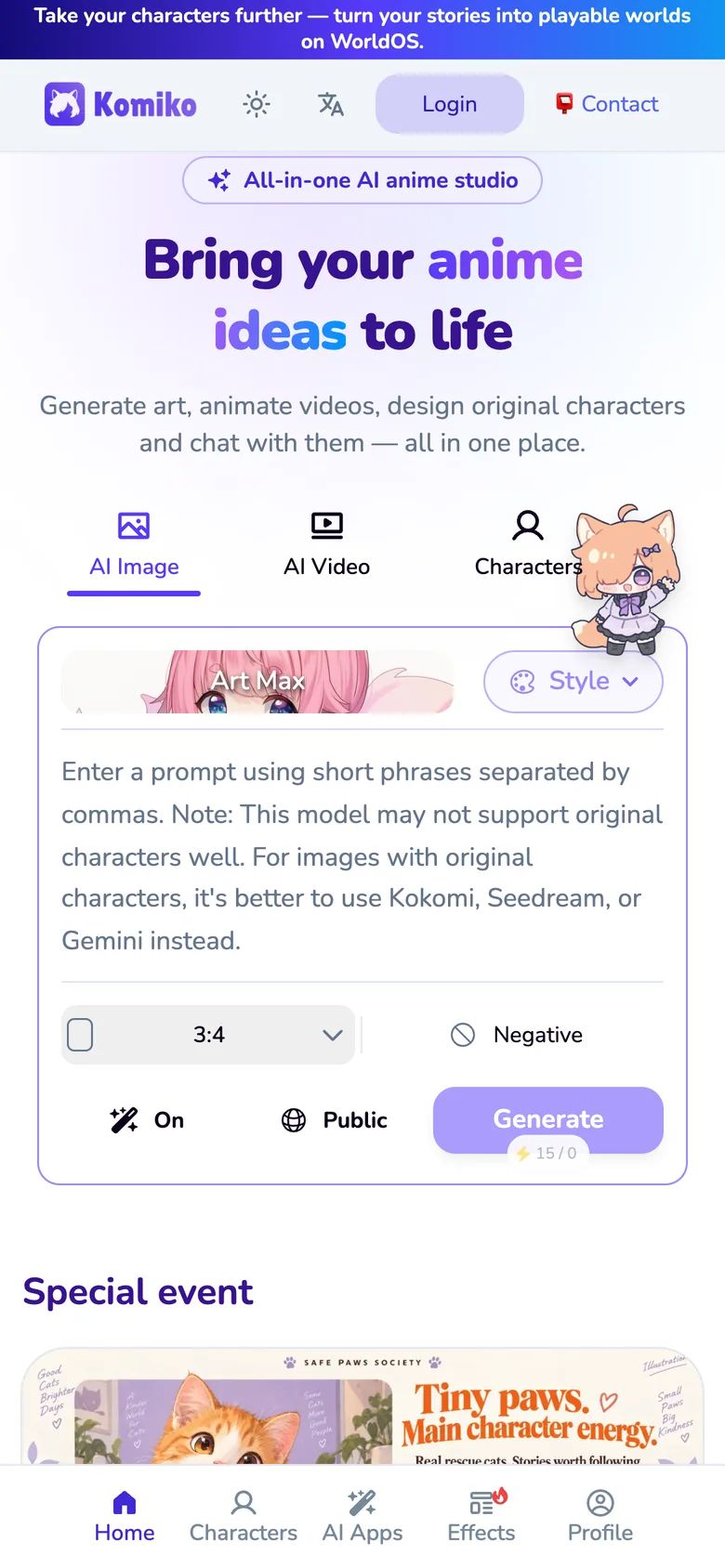Go to AI Apps in bottom navigation

click(362, 1516)
